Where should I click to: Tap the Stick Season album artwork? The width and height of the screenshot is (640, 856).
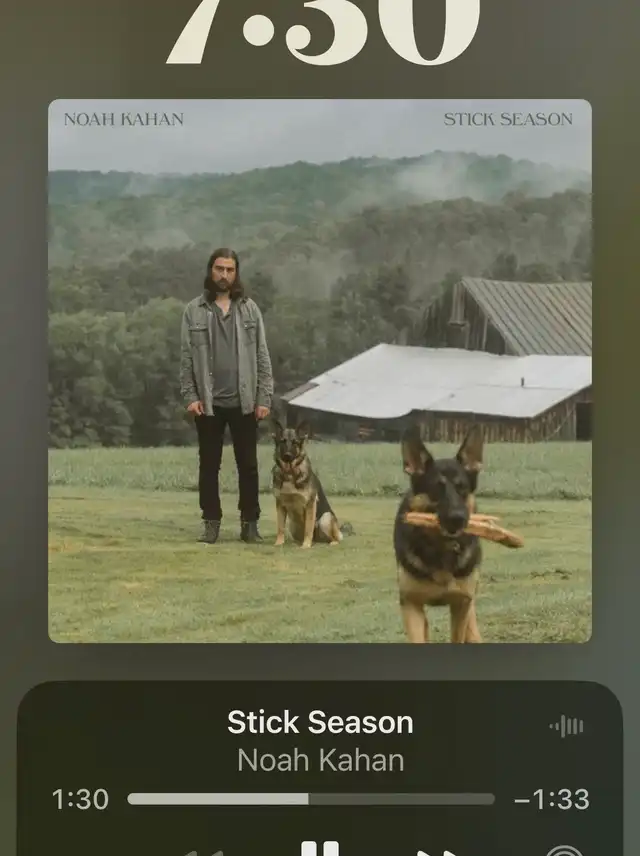point(320,371)
